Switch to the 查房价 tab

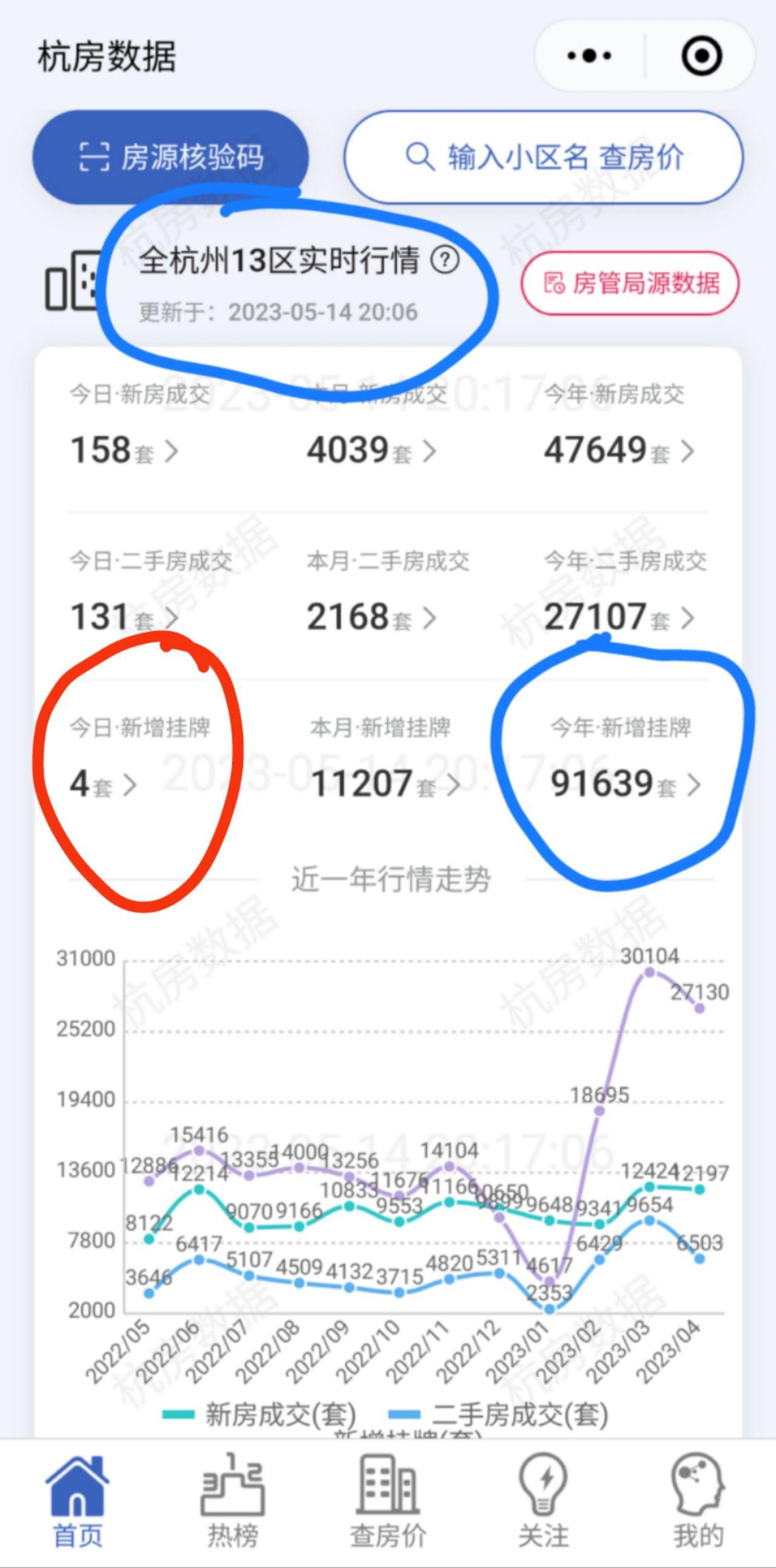pyautogui.click(x=388, y=1502)
